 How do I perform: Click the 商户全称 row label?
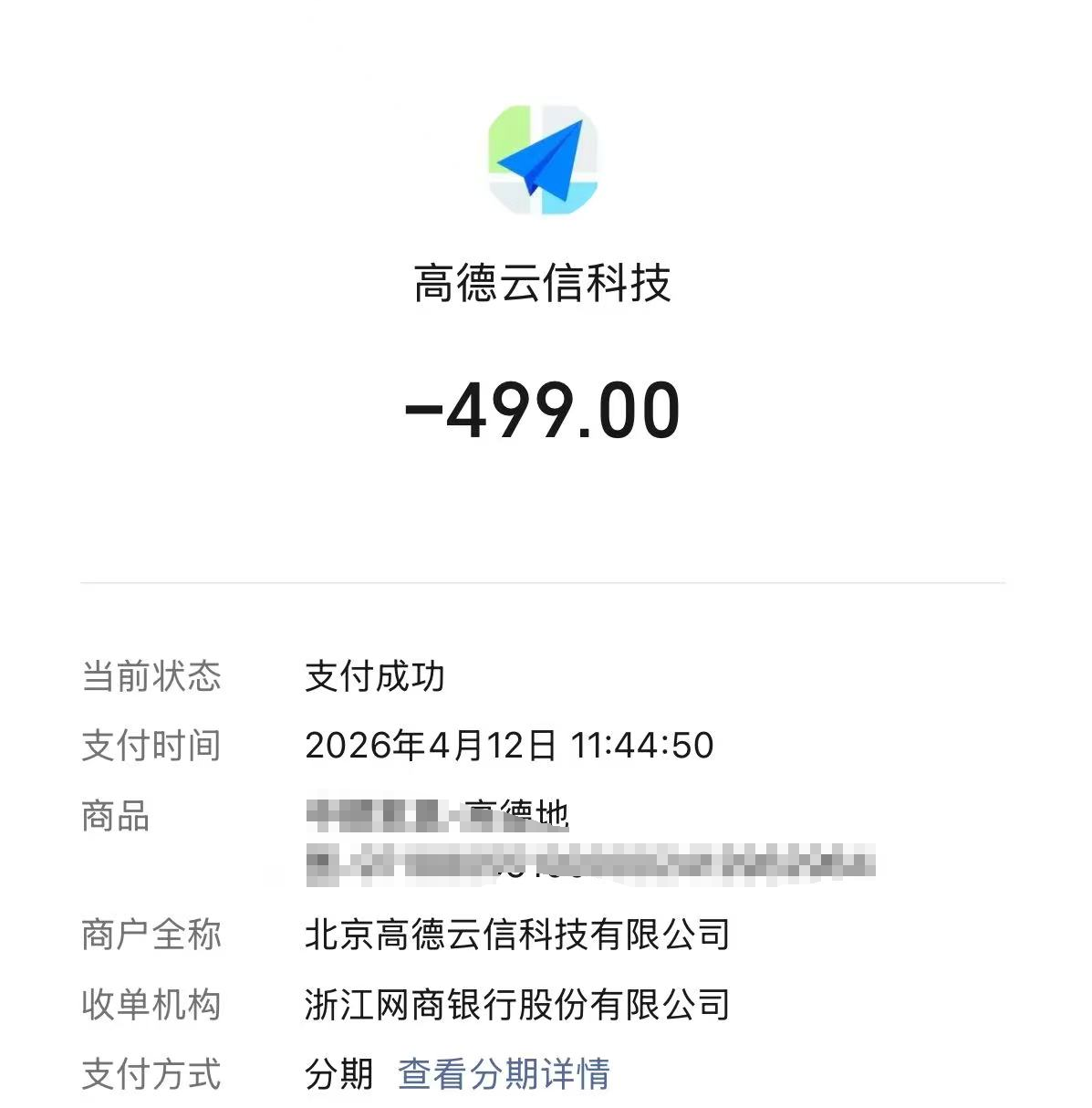pyautogui.click(x=151, y=934)
